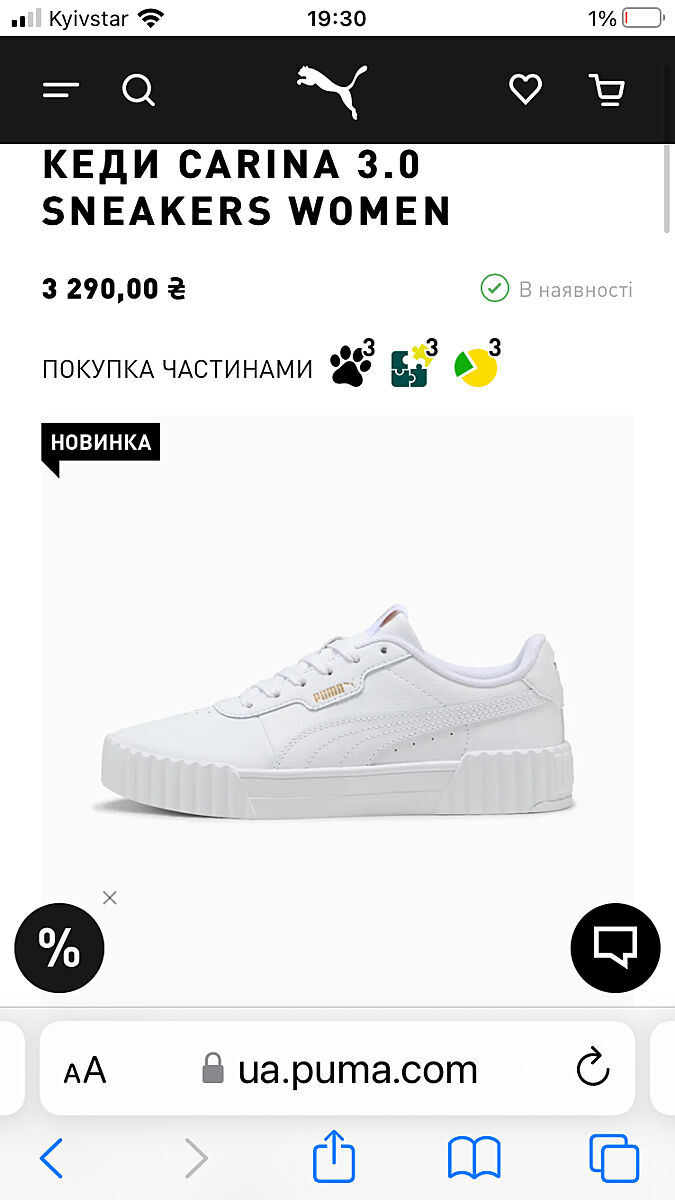
Task: Tap the pie chart installment icon
Action: click(x=475, y=367)
